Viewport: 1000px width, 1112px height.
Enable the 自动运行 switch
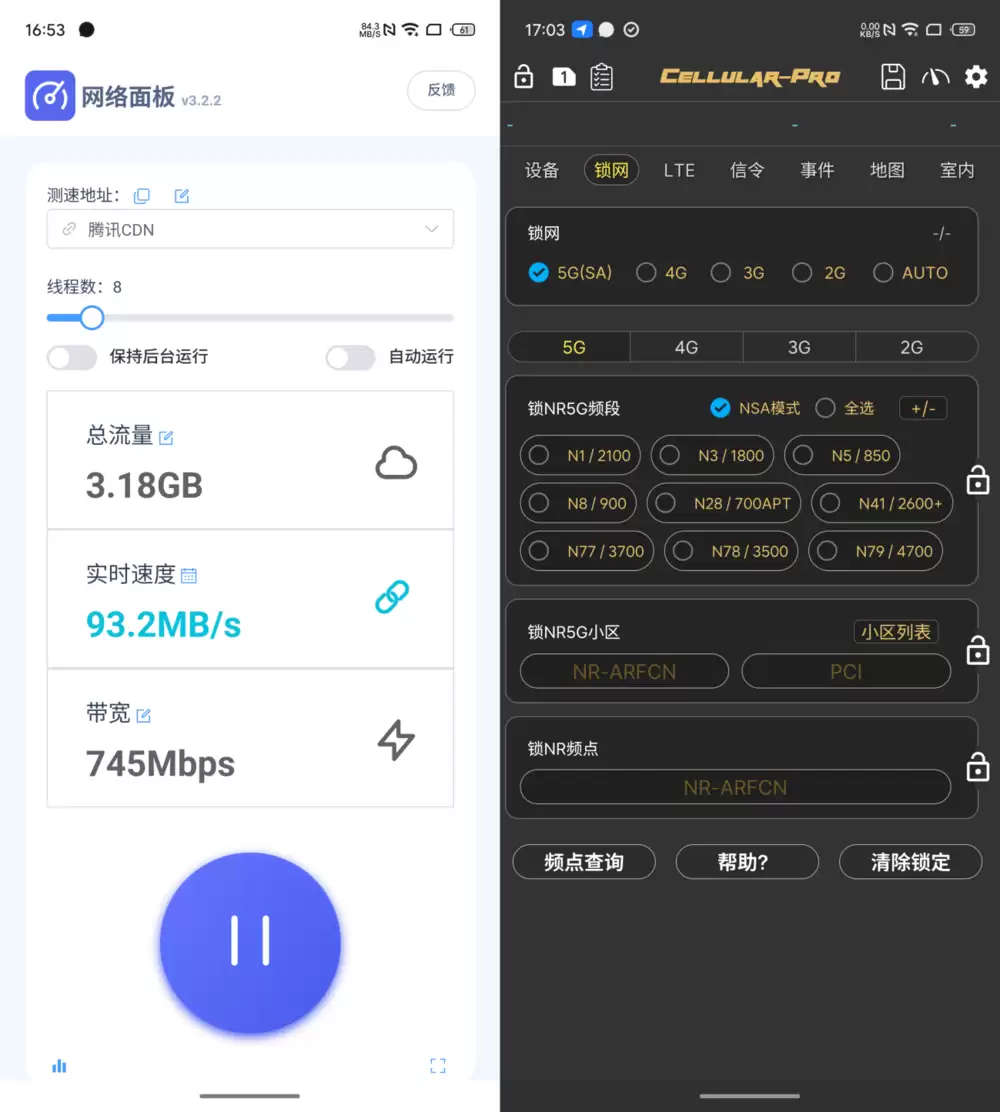coord(350,357)
